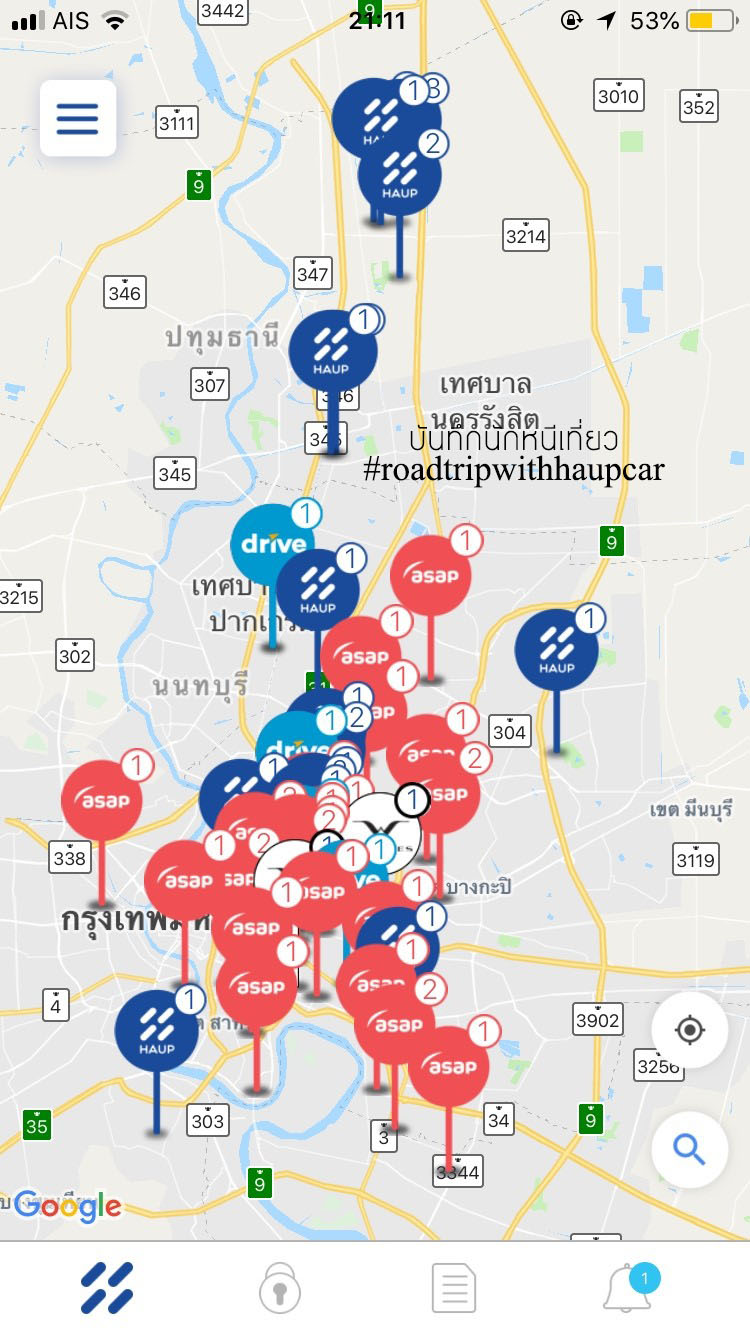Select the lock icon in bottom bar
Image resolution: width=750 pixels, height=1334 pixels.
[280, 1288]
